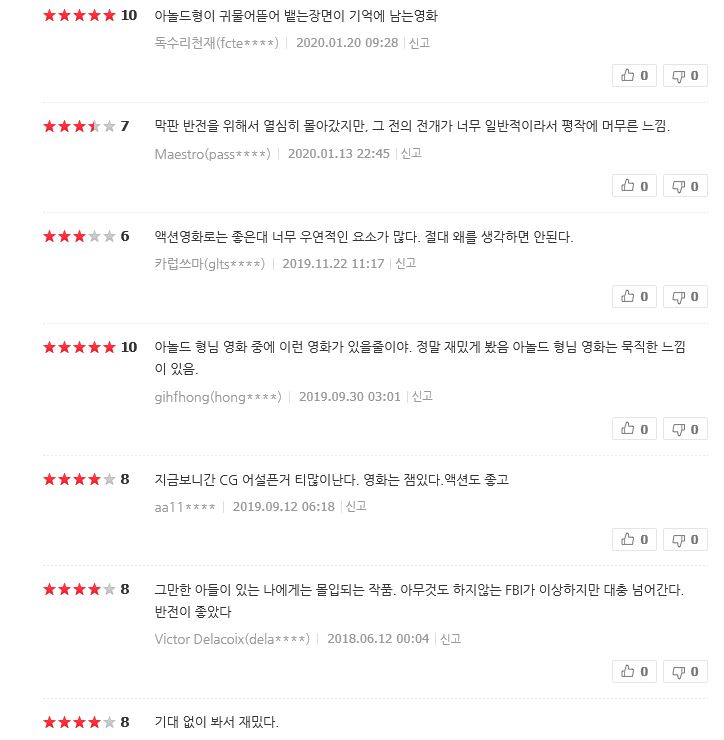
Task: Like Victor Delacoix's review
Action: pos(635,671)
